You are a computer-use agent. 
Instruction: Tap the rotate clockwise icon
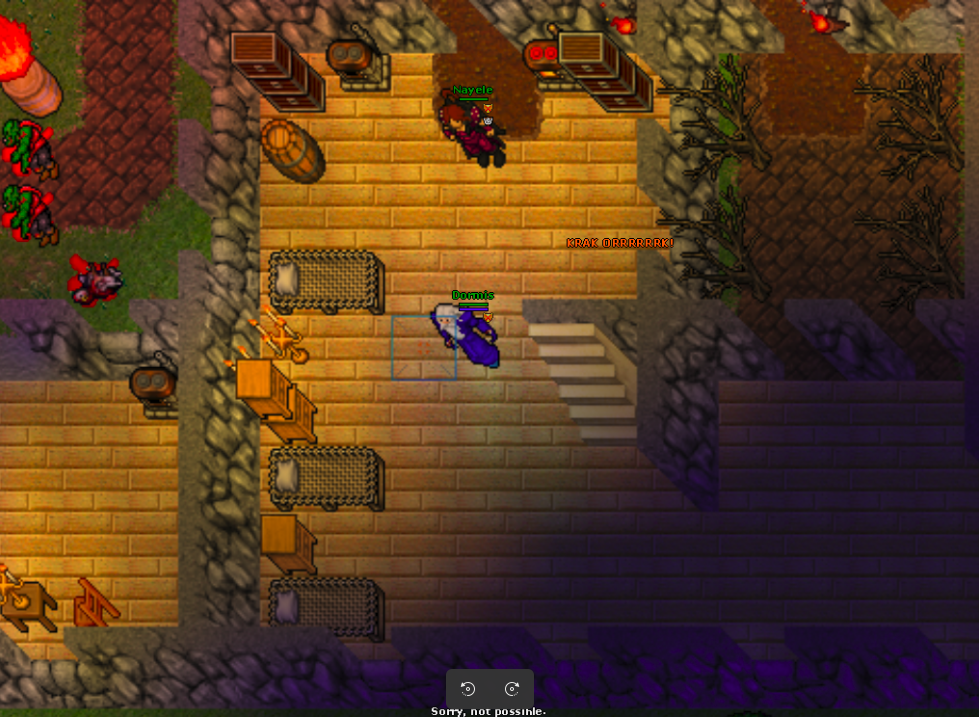pos(512,688)
